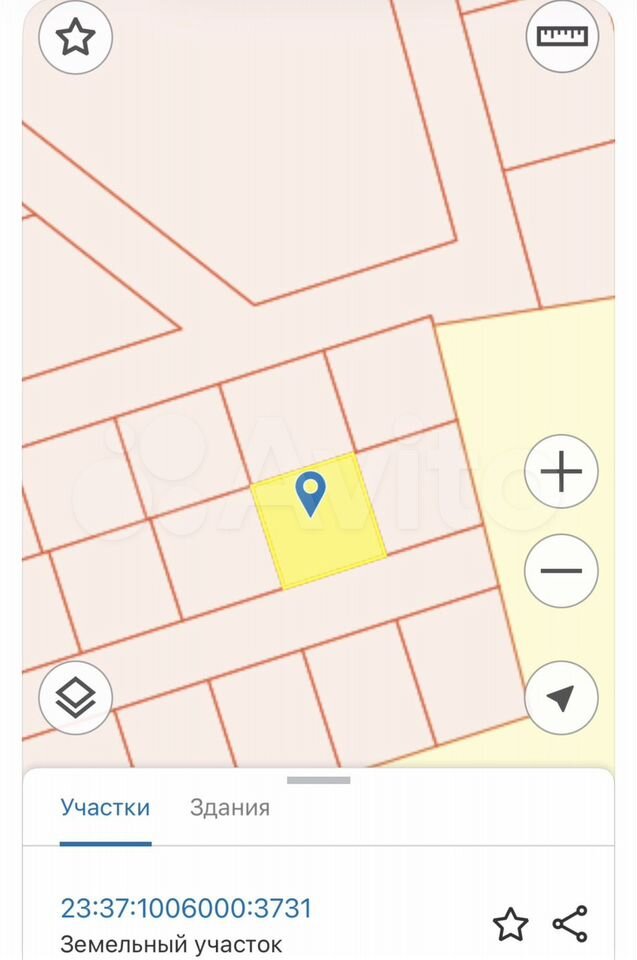This screenshot has width=637, height=960.
Task: Center map on my location
Action: click(x=561, y=698)
